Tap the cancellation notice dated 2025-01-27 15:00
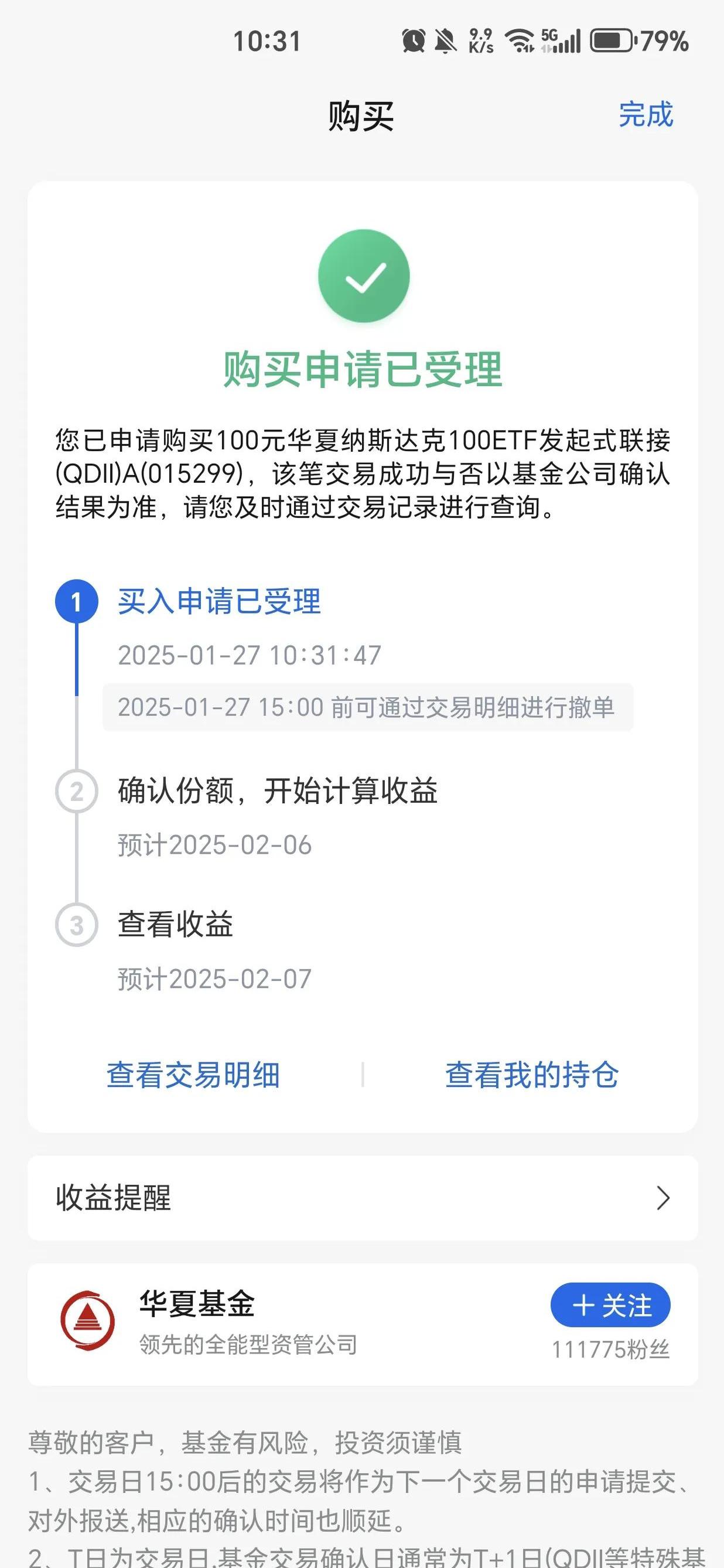The height and width of the screenshot is (1568, 724). point(366,708)
